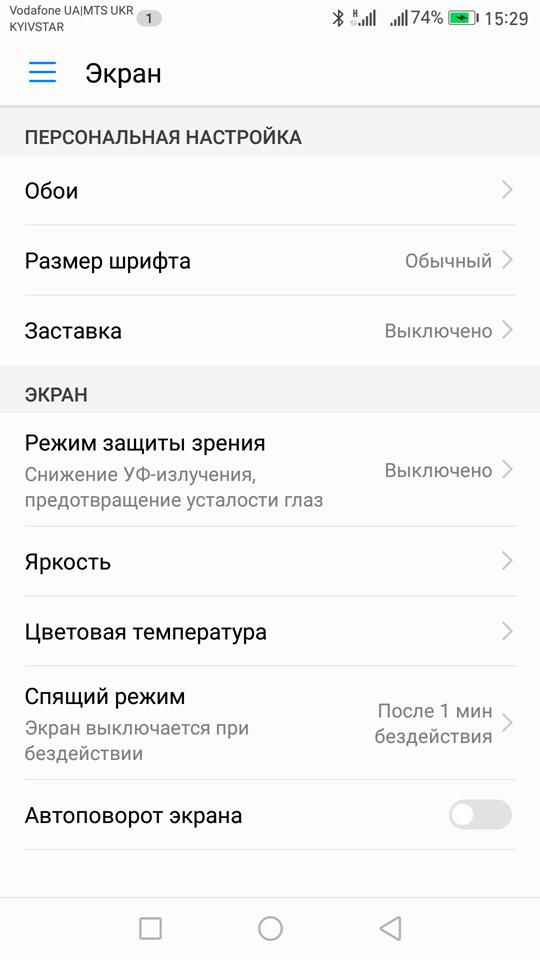Tap the system back button
Screen dimensions: 540x960
[391, 928]
